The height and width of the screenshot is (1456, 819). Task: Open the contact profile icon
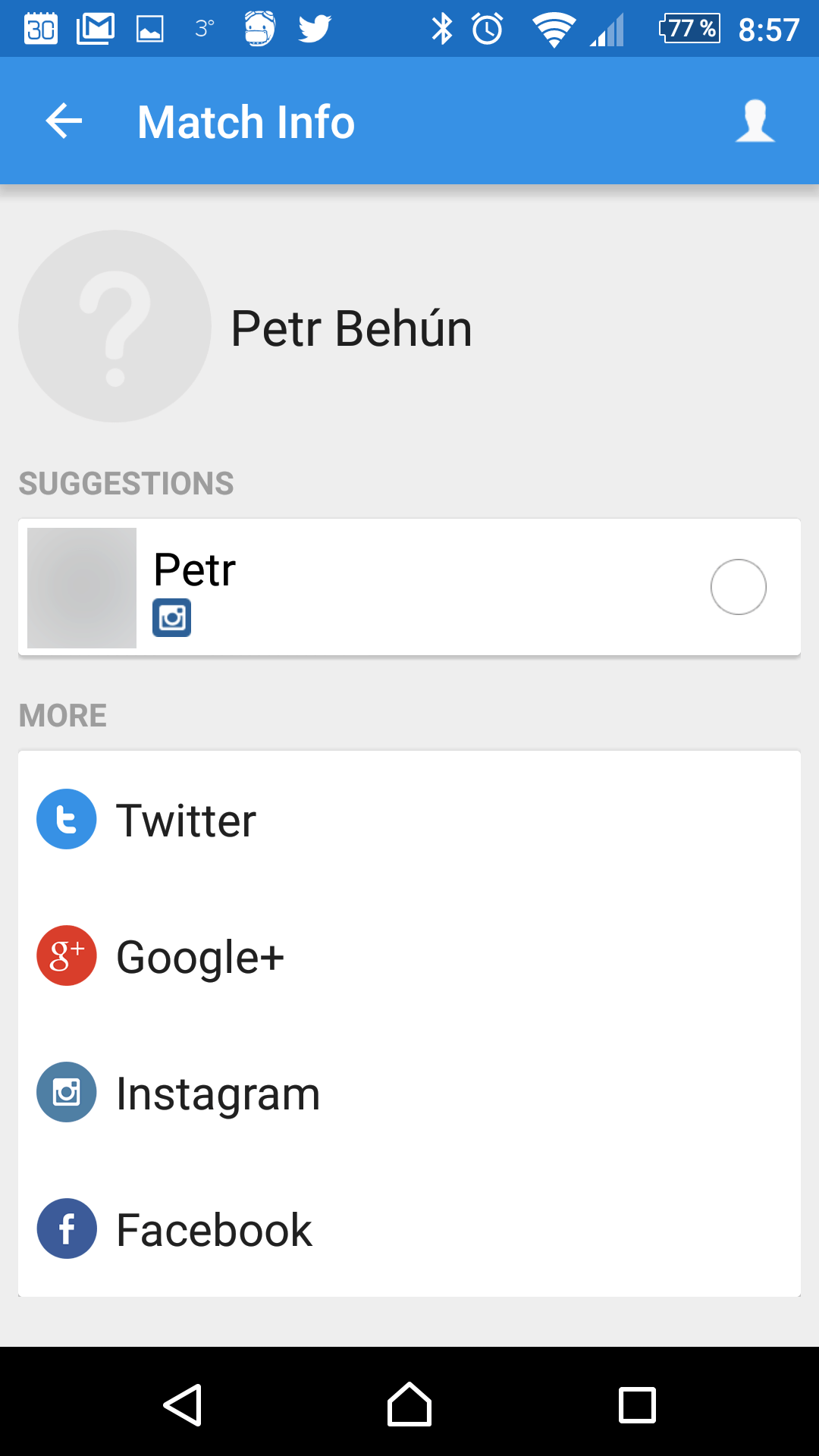[755, 121]
